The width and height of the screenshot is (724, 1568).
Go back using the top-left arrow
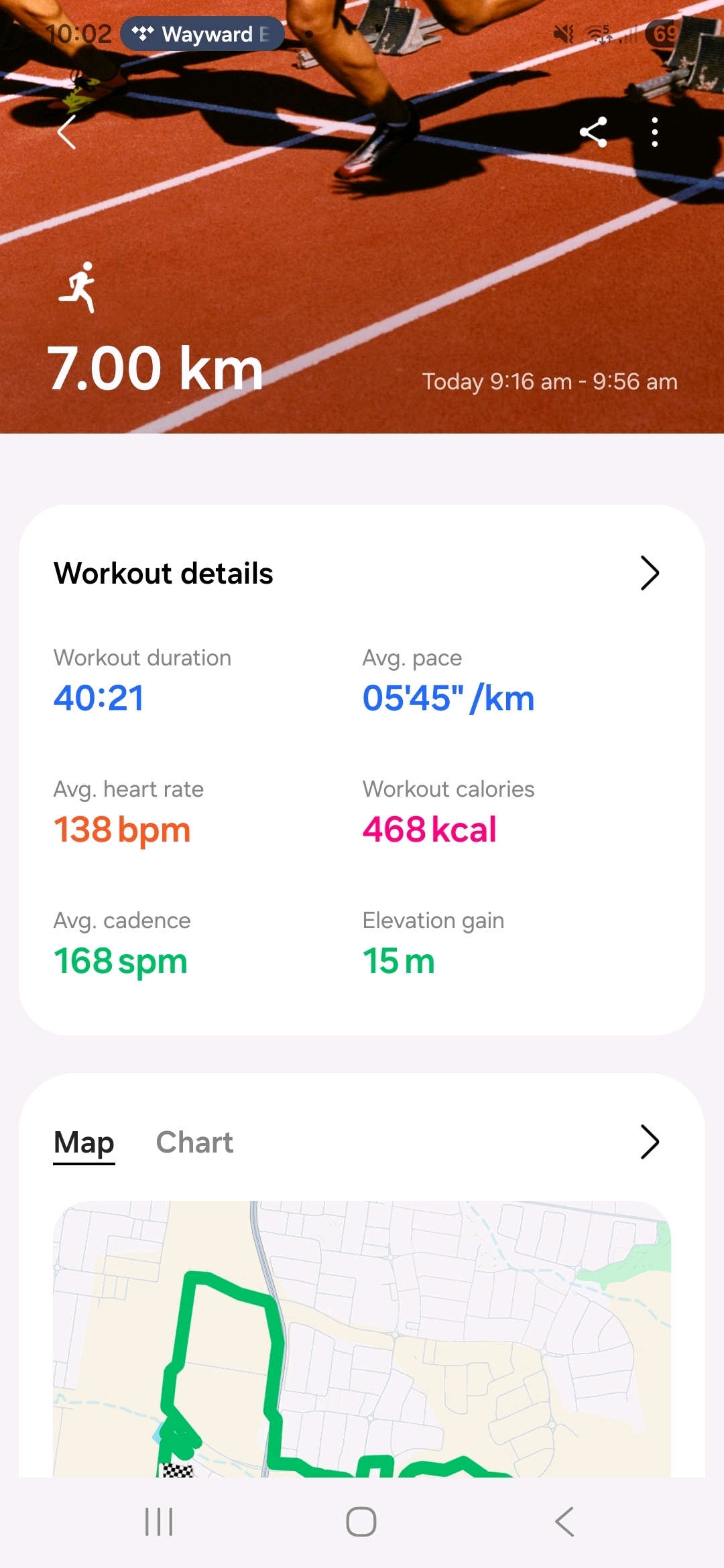tap(67, 132)
